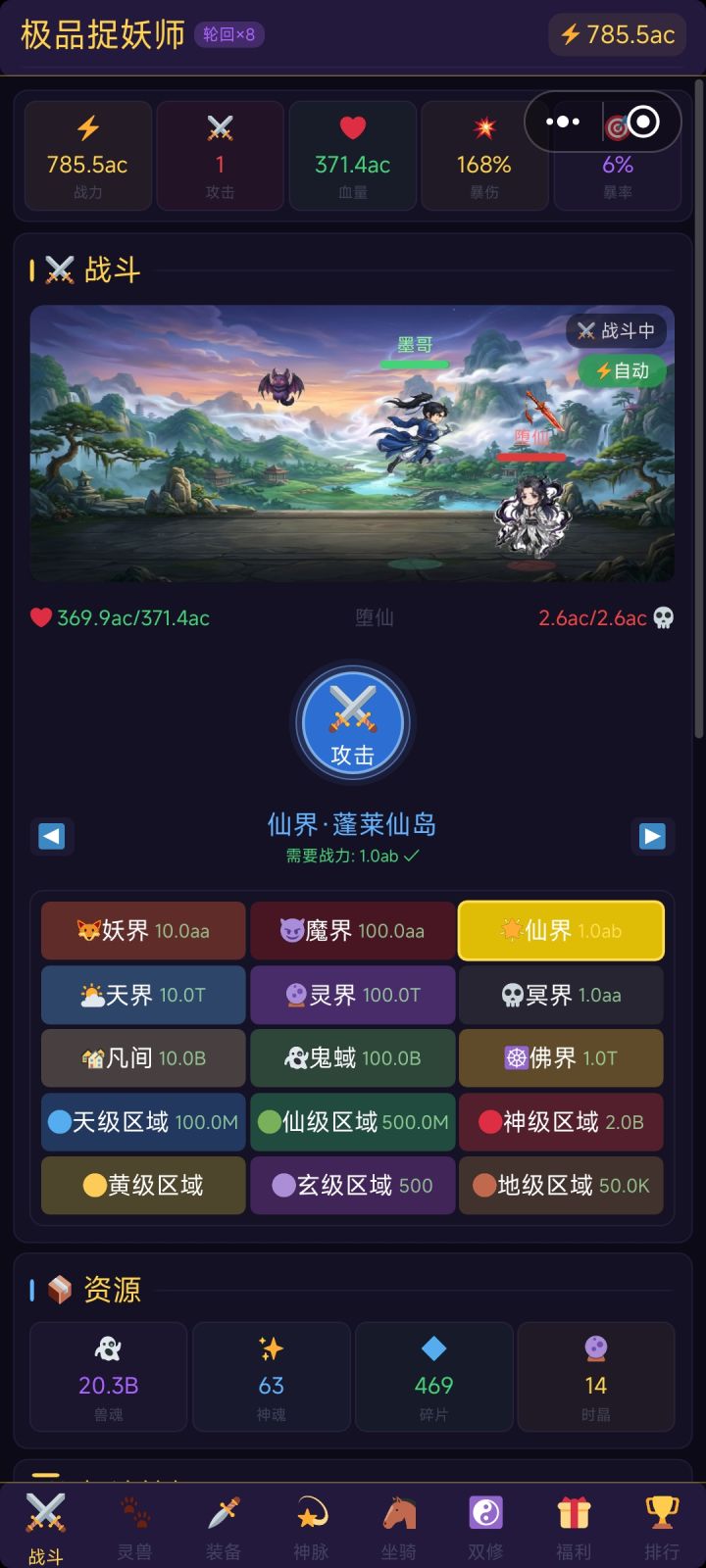The height and width of the screenshot is (1568, 706).
Task: Select the 妖界 realm option
Action: tap(142, 931)
